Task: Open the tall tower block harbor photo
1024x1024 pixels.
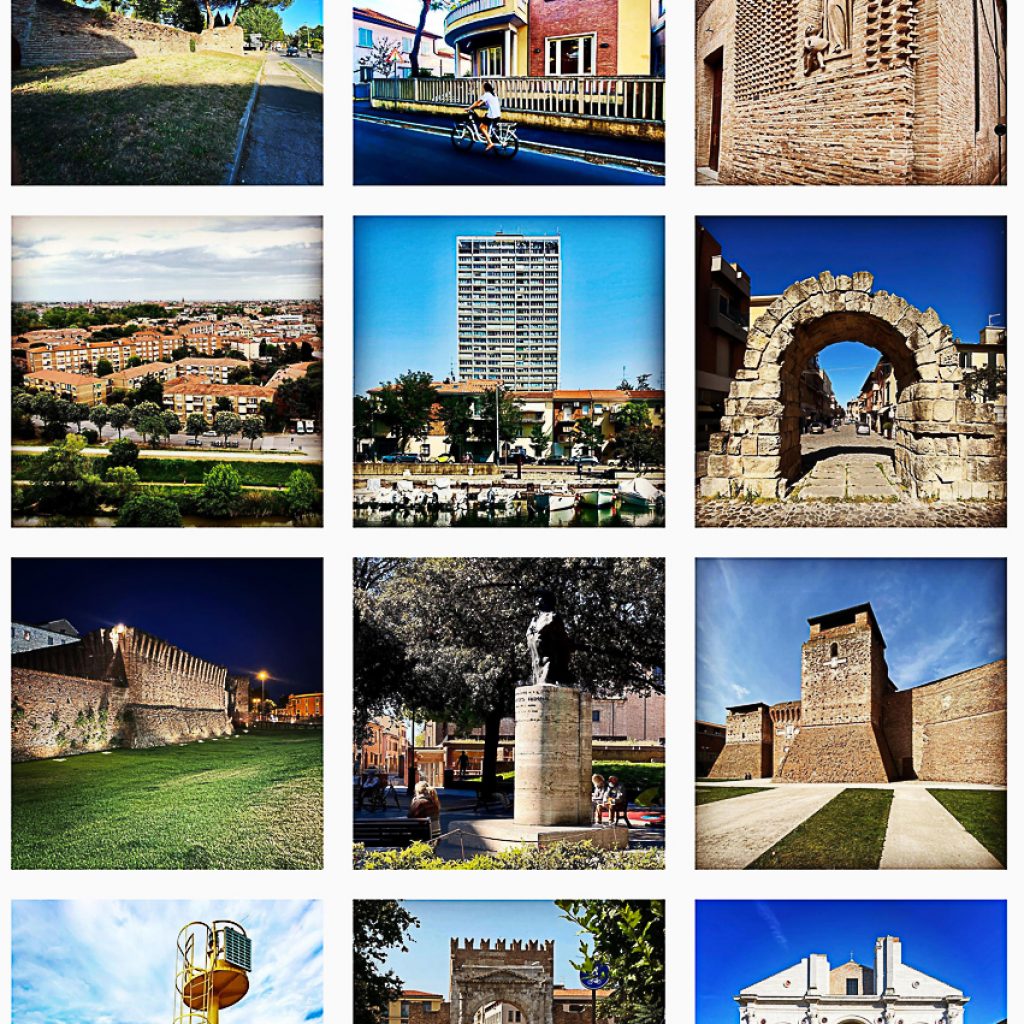Action: pos(508,371)
